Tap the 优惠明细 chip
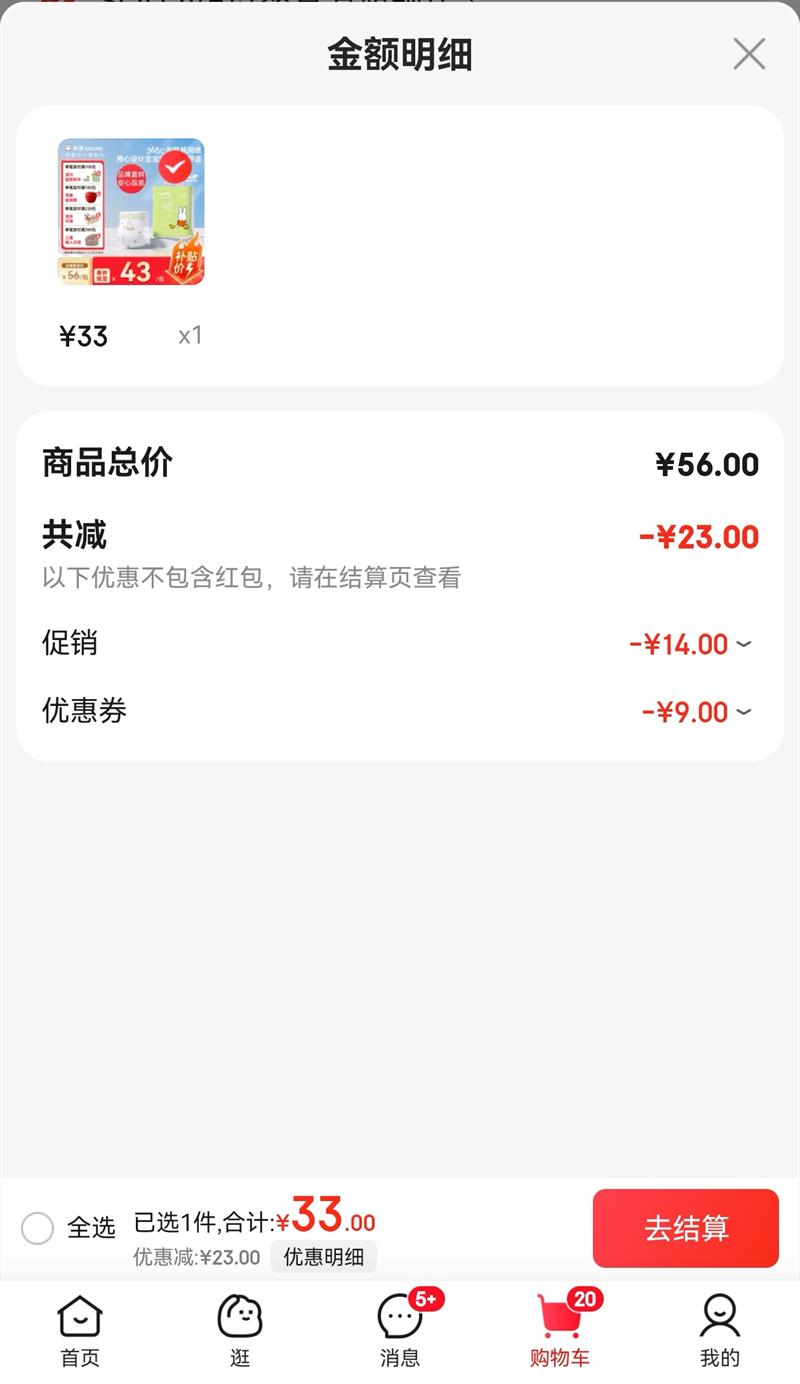800x1384 pixels. (323, 1257)
